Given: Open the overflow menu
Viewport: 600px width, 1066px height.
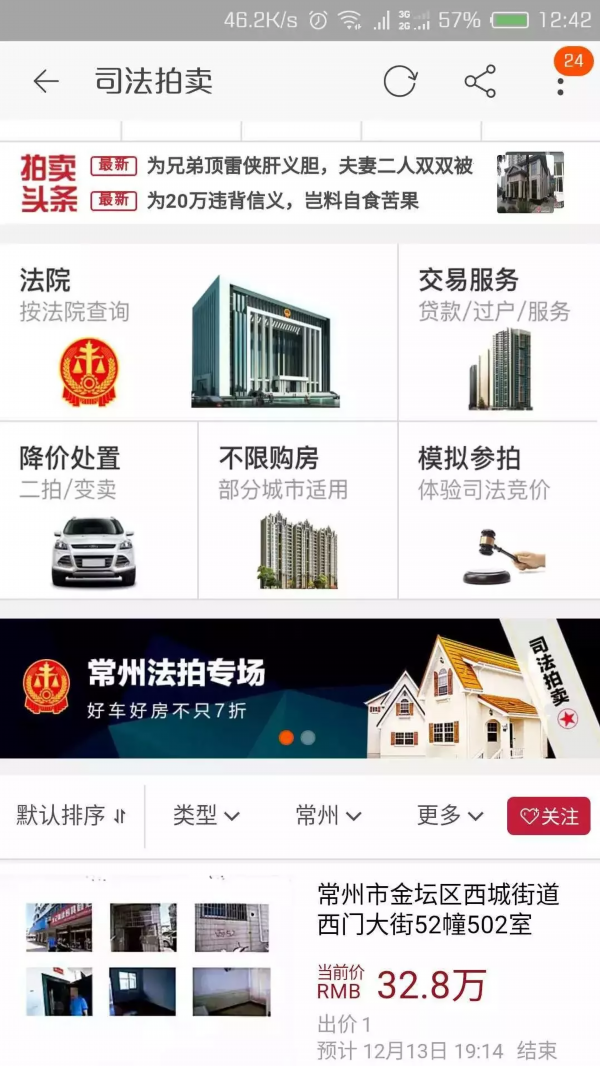Looking at the screenshot, I should coord(560,82).
